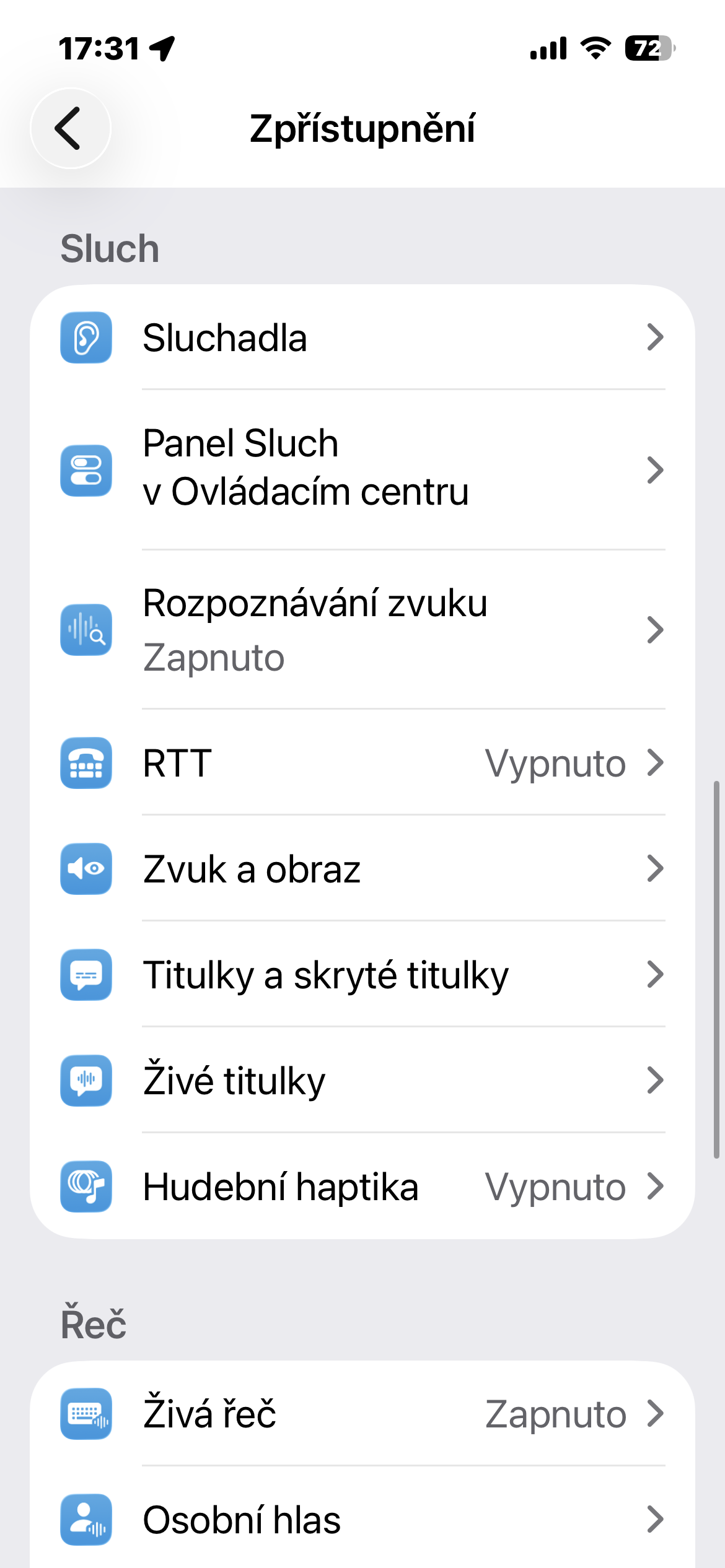Open Zvuk a obraz

pos(362,868)
